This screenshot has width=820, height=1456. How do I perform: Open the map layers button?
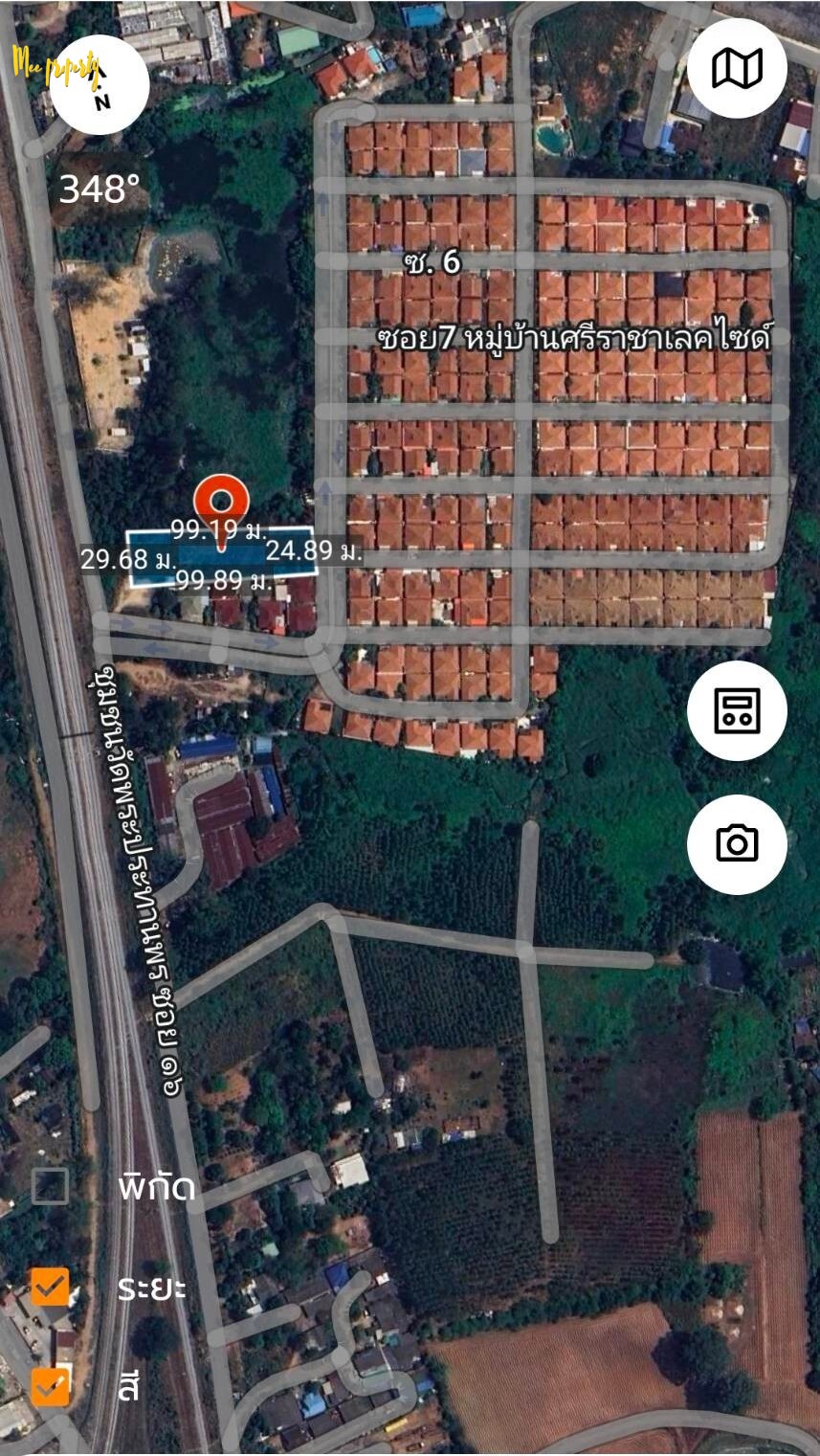(x=737, y=68)
